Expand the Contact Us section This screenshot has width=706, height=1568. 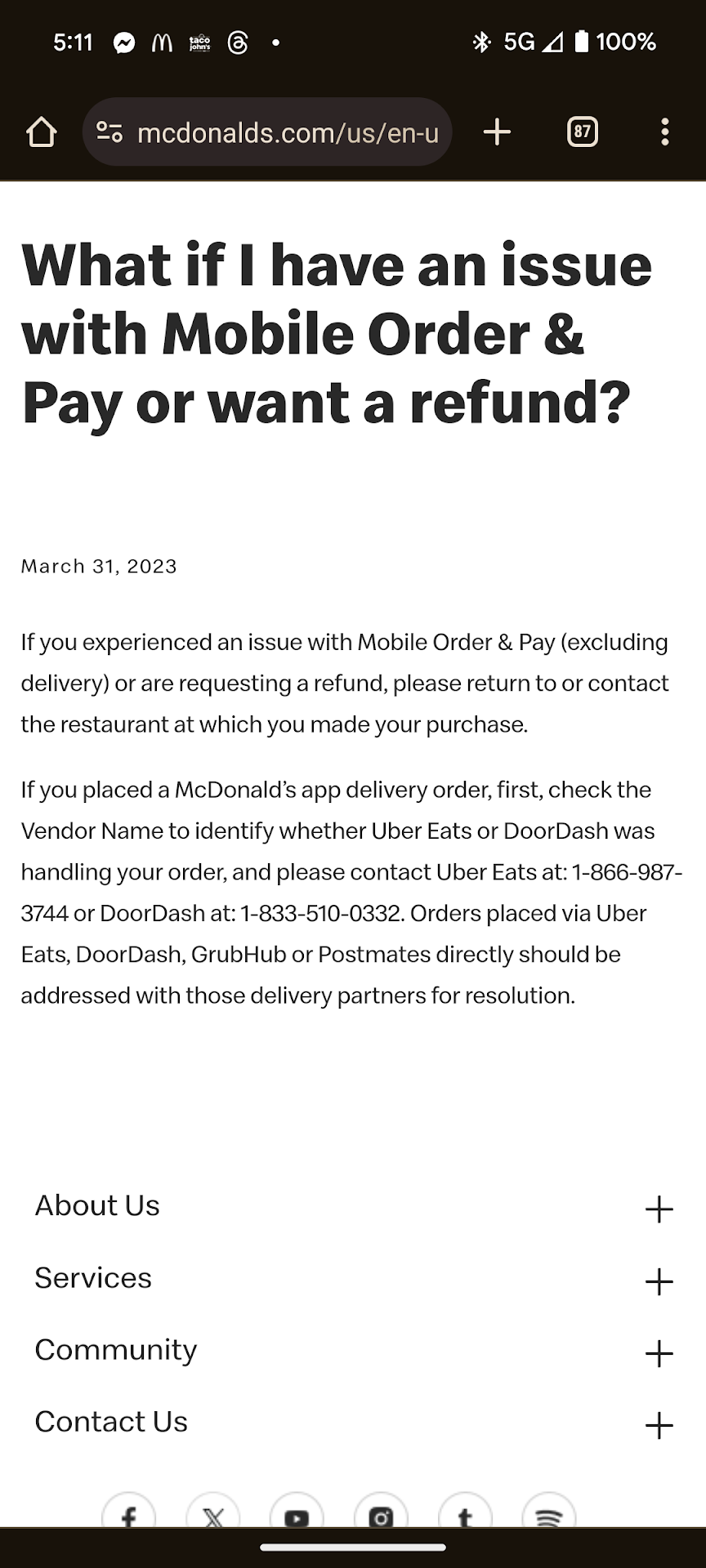(x=659, y=1425)
